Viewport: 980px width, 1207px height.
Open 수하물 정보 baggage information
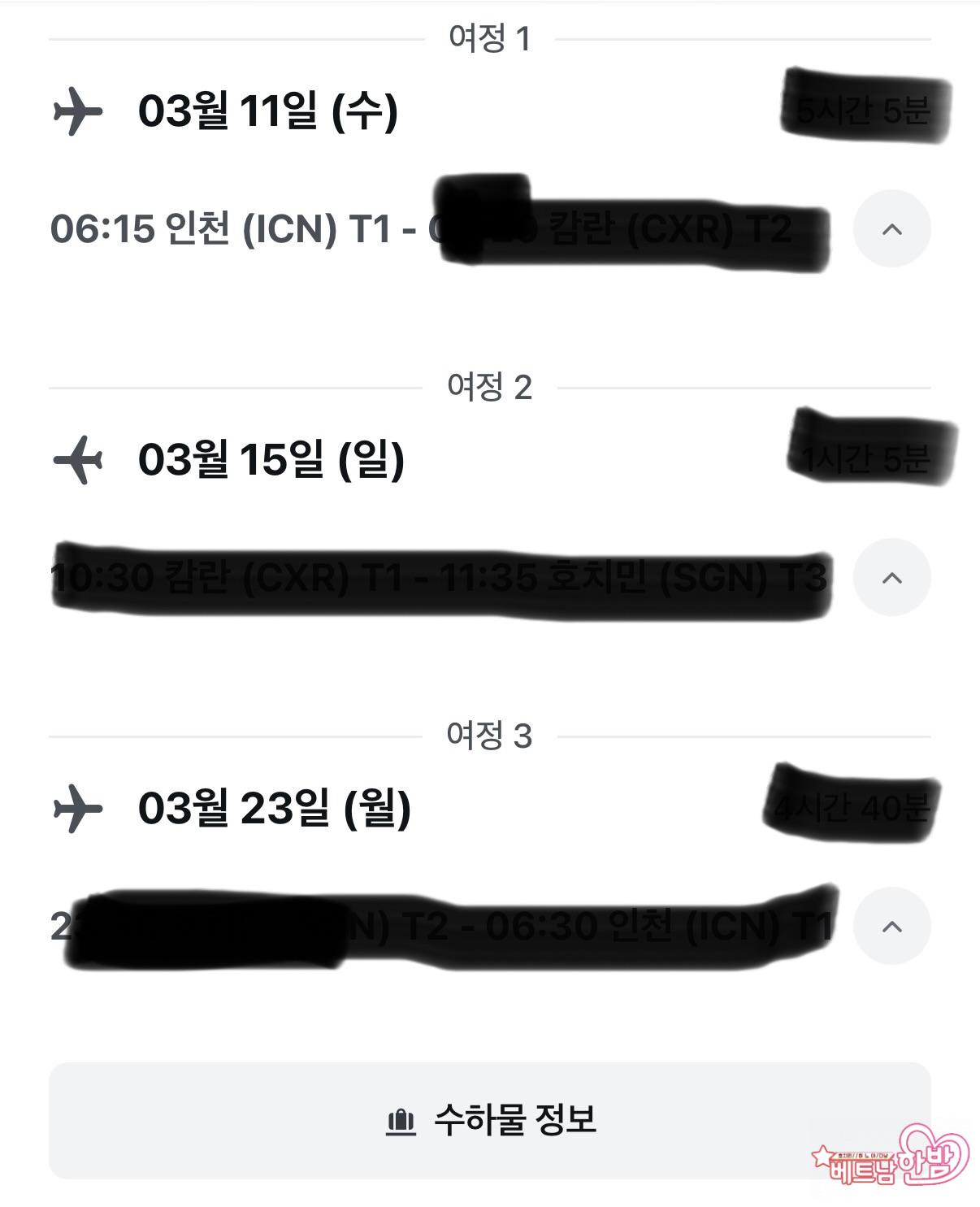[x=490, y=1120]
